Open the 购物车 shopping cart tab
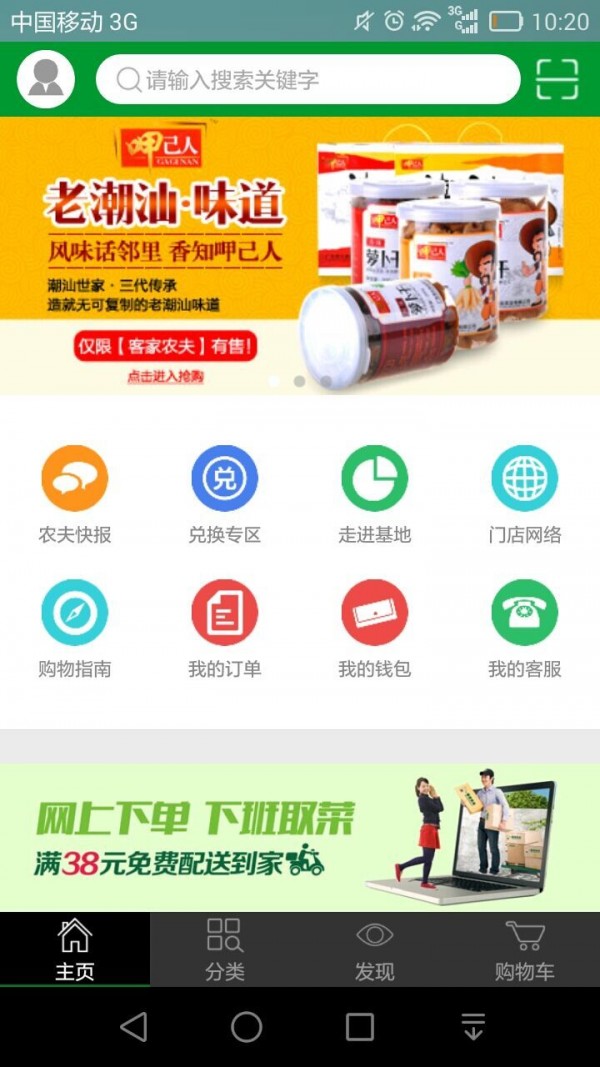 pyautogui.click(x=525, y=949)
